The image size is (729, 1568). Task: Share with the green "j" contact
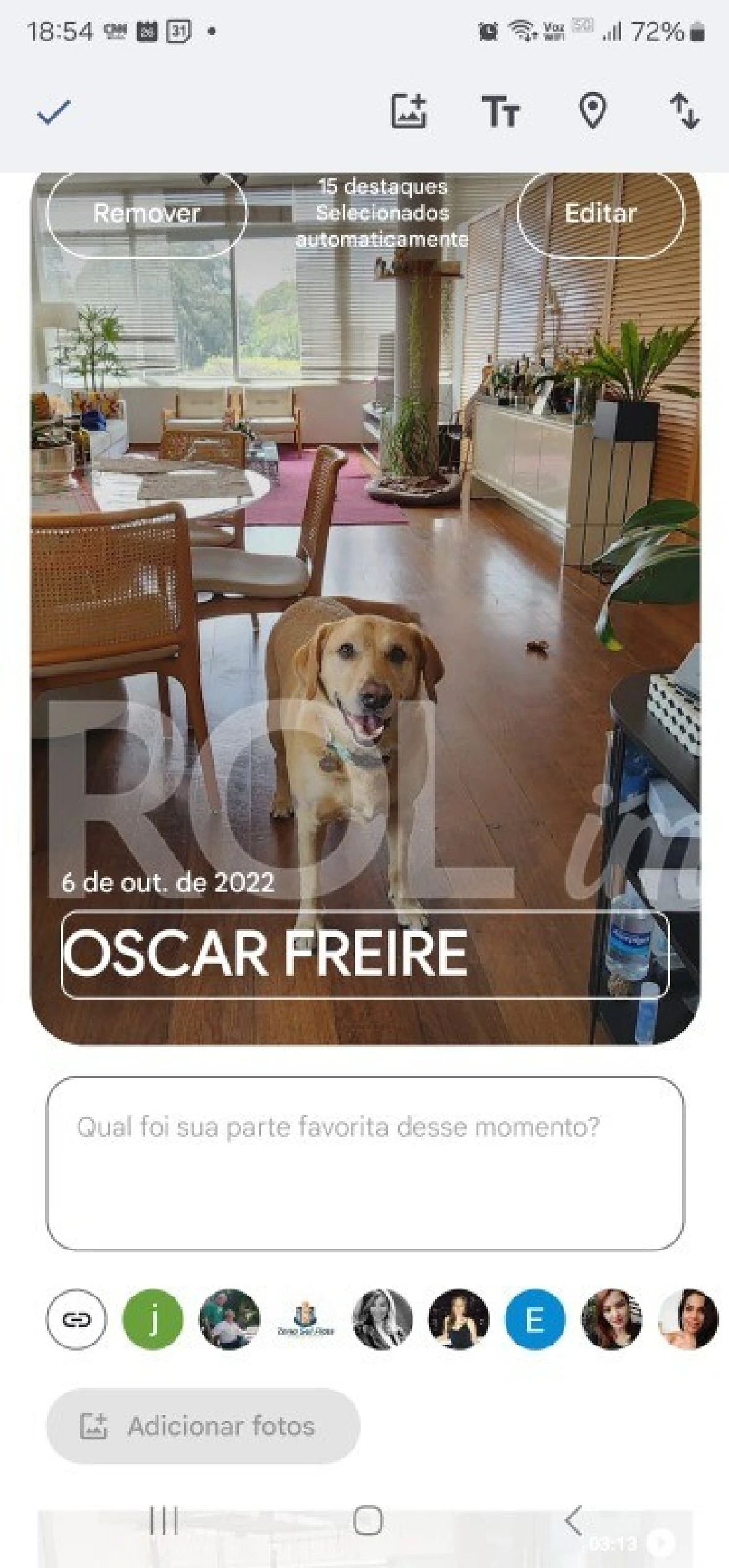click(x=153, y=1319)
